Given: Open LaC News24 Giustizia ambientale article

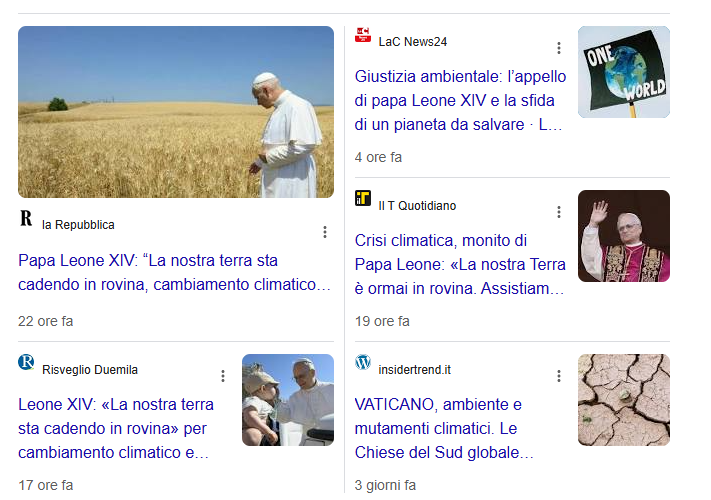Looking at the screenshot, I should pyautogui.click(x=460, y=101).
